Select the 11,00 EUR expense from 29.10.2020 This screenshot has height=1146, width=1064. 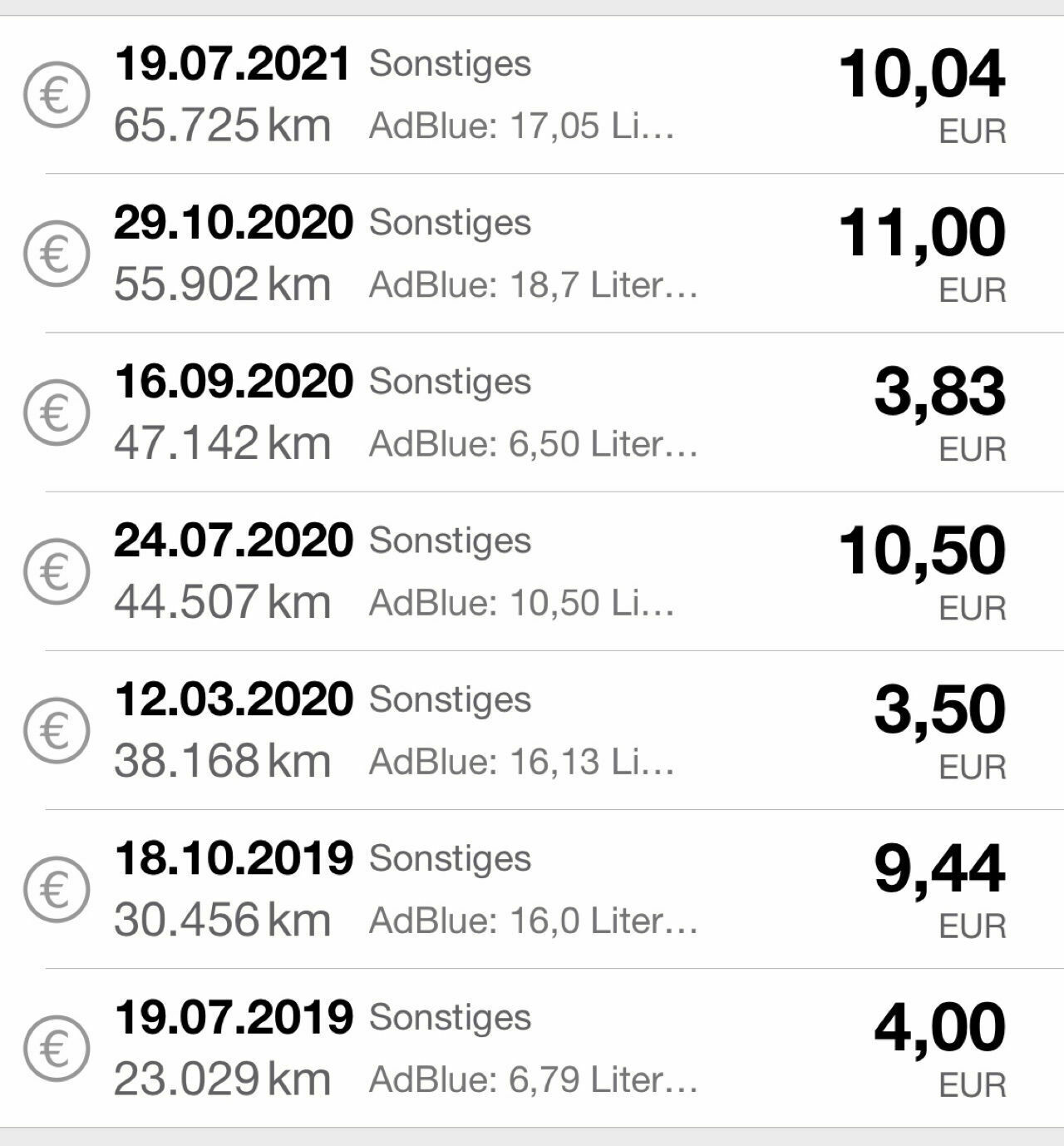[x=532, y=254]
